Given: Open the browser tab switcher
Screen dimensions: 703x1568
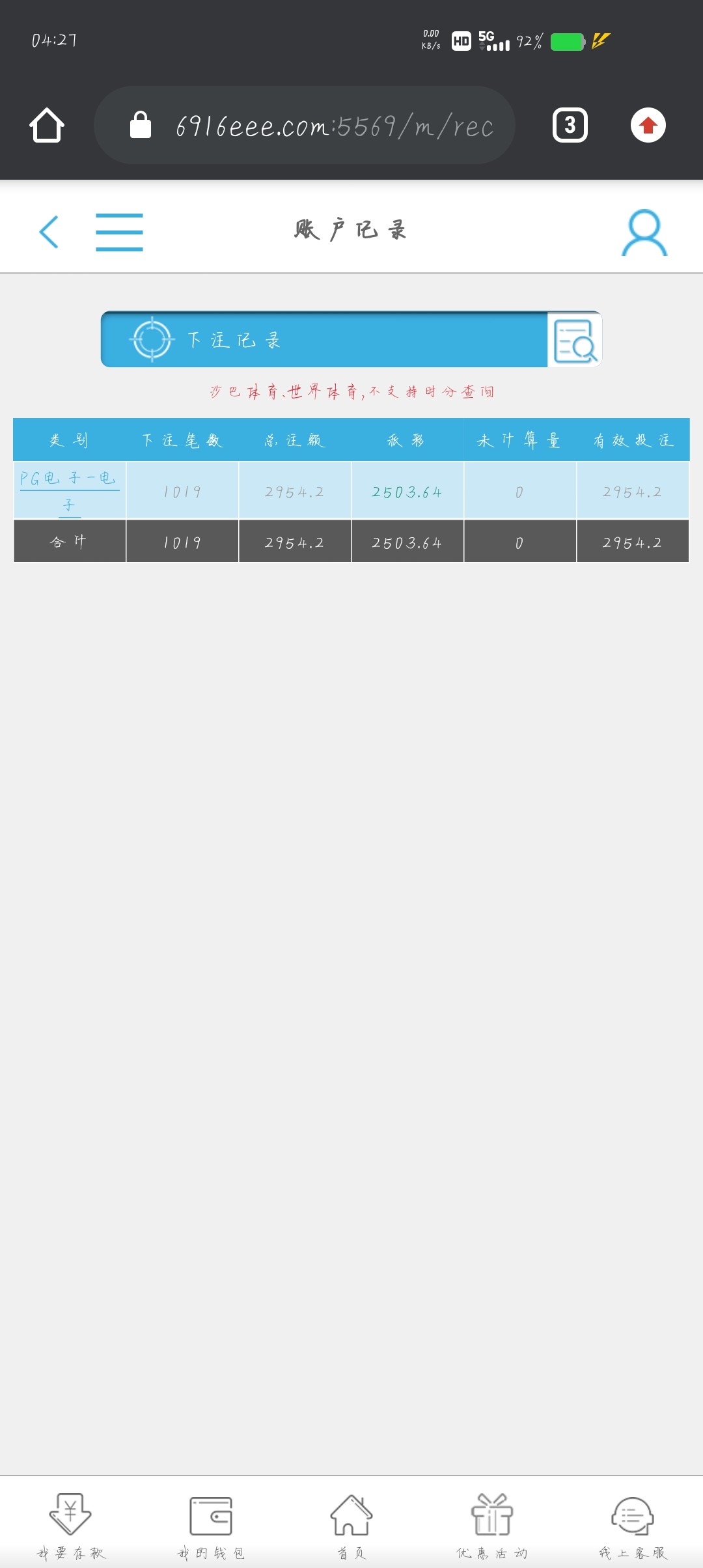Looking at the screenshot, I should coord(570,125).
